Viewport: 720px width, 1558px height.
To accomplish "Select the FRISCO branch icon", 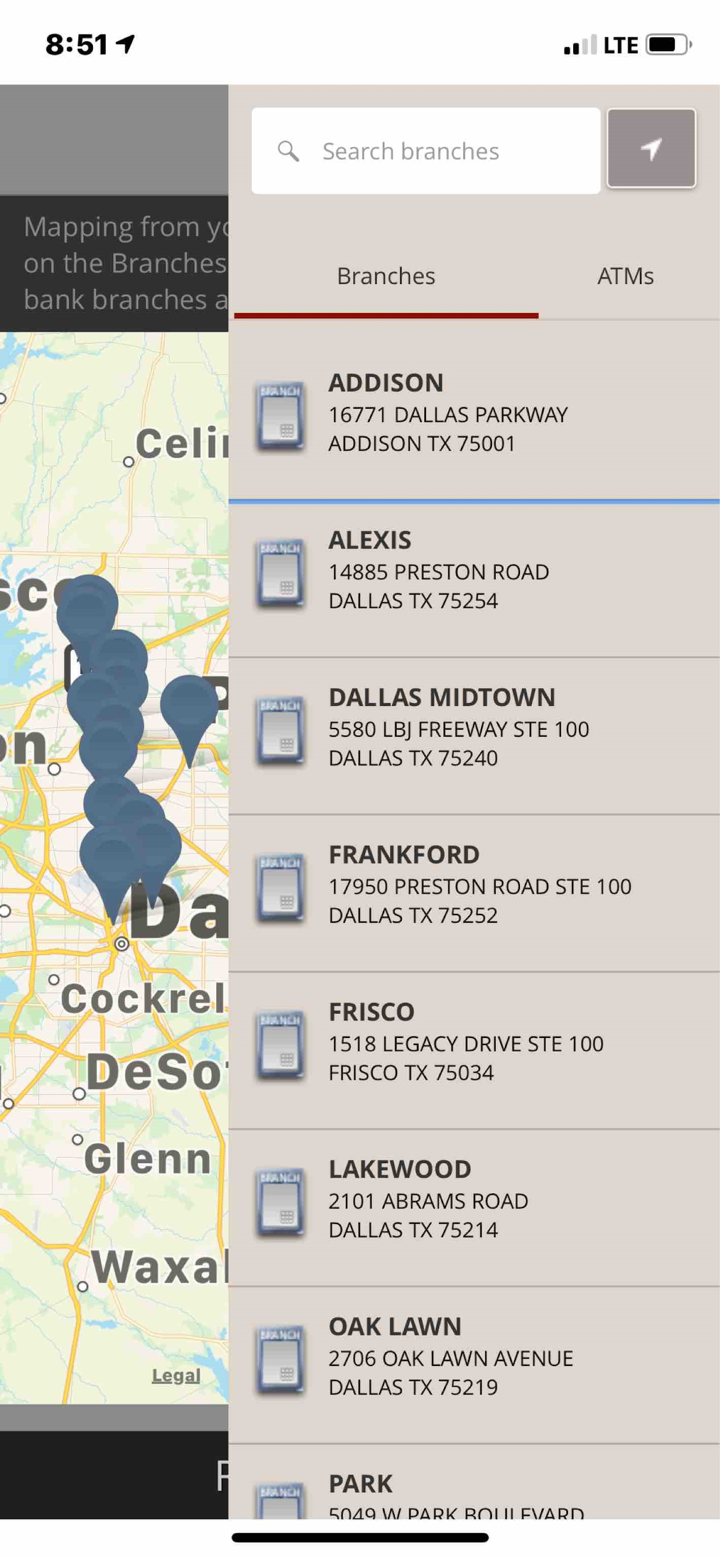I will click(x=278, y=1043).
